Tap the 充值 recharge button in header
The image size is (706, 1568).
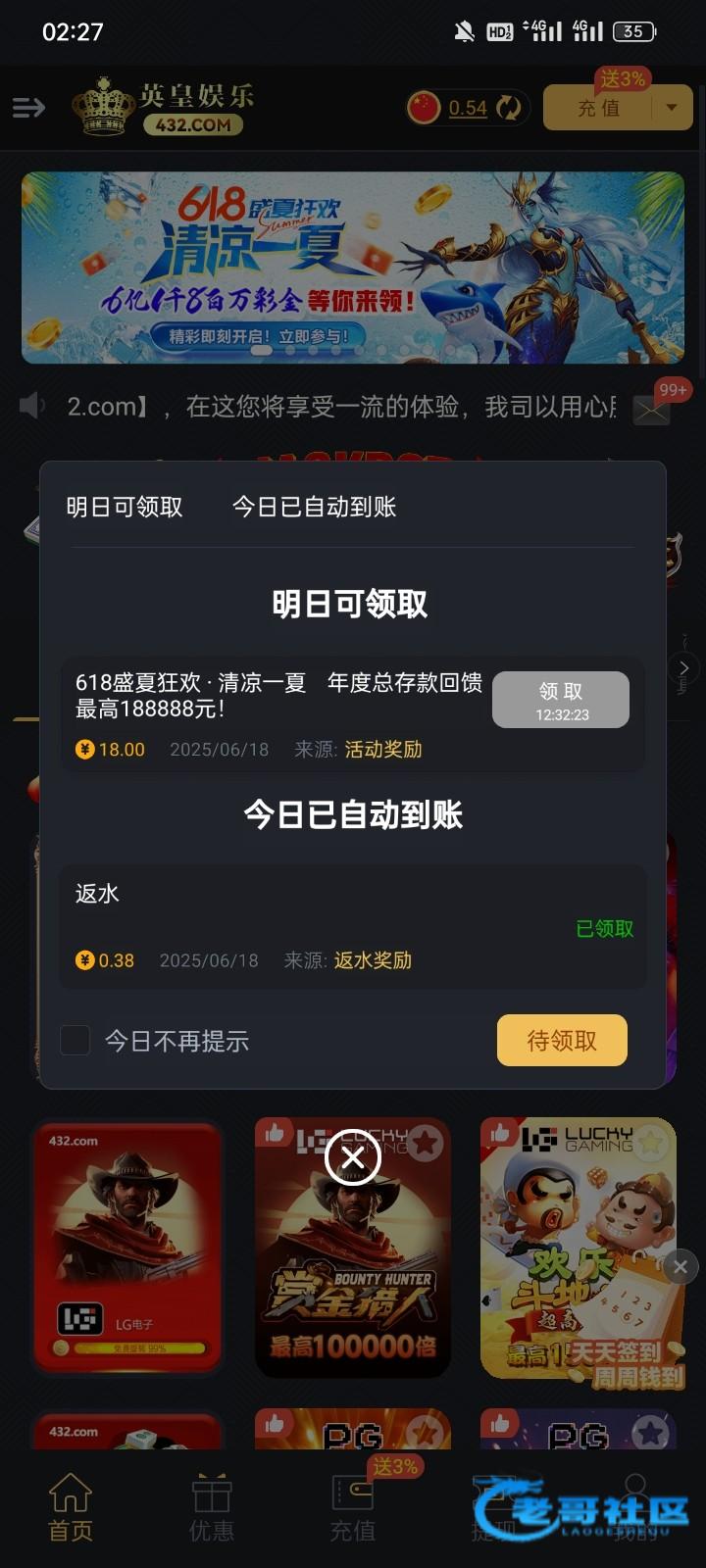click(x=598, y=108)
